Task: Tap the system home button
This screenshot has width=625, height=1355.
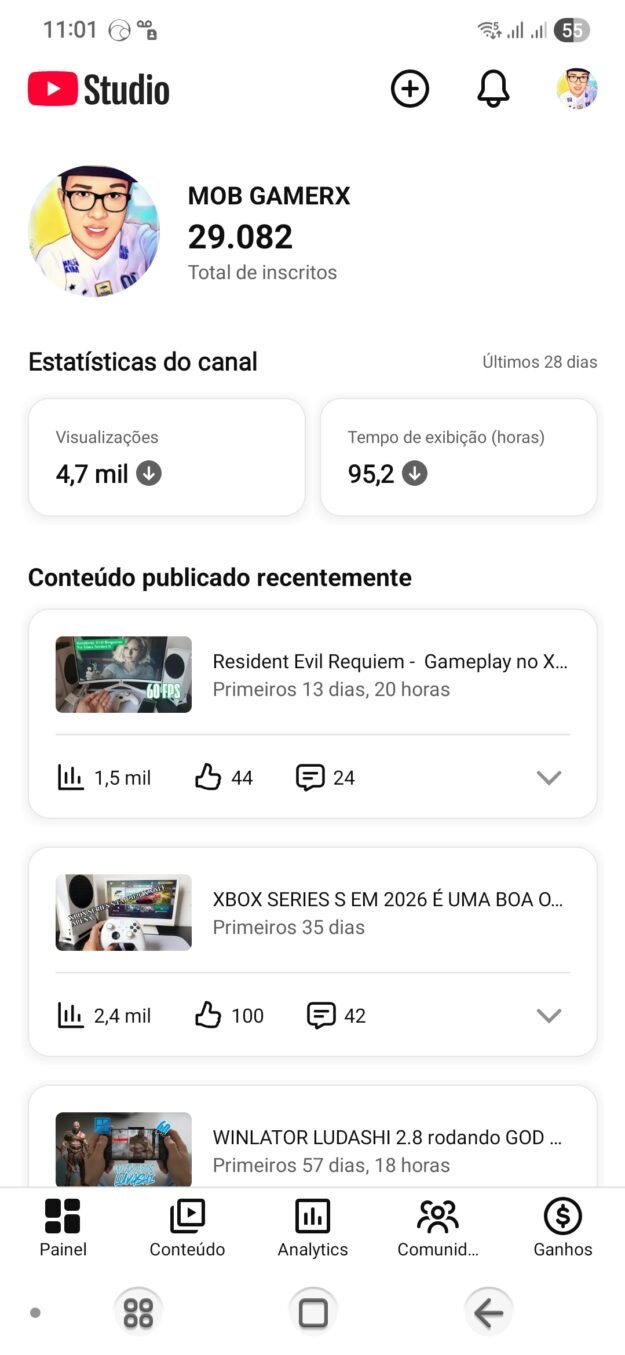Action: point(313,1312)
